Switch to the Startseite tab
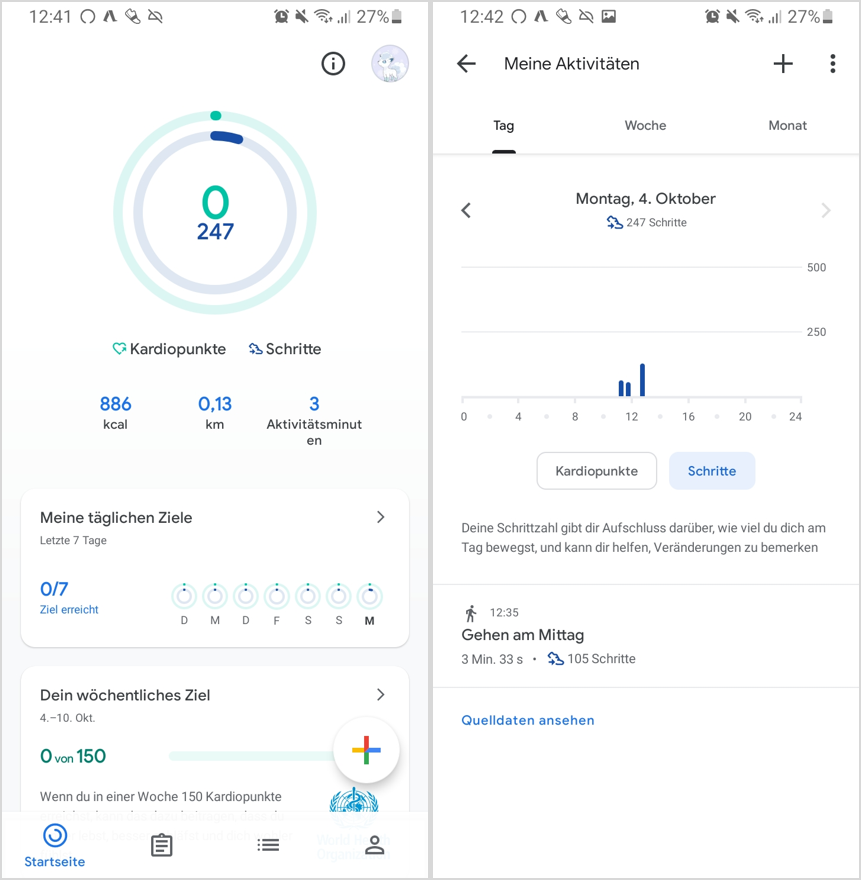This screenshot has width=861, height=880. 55,845
